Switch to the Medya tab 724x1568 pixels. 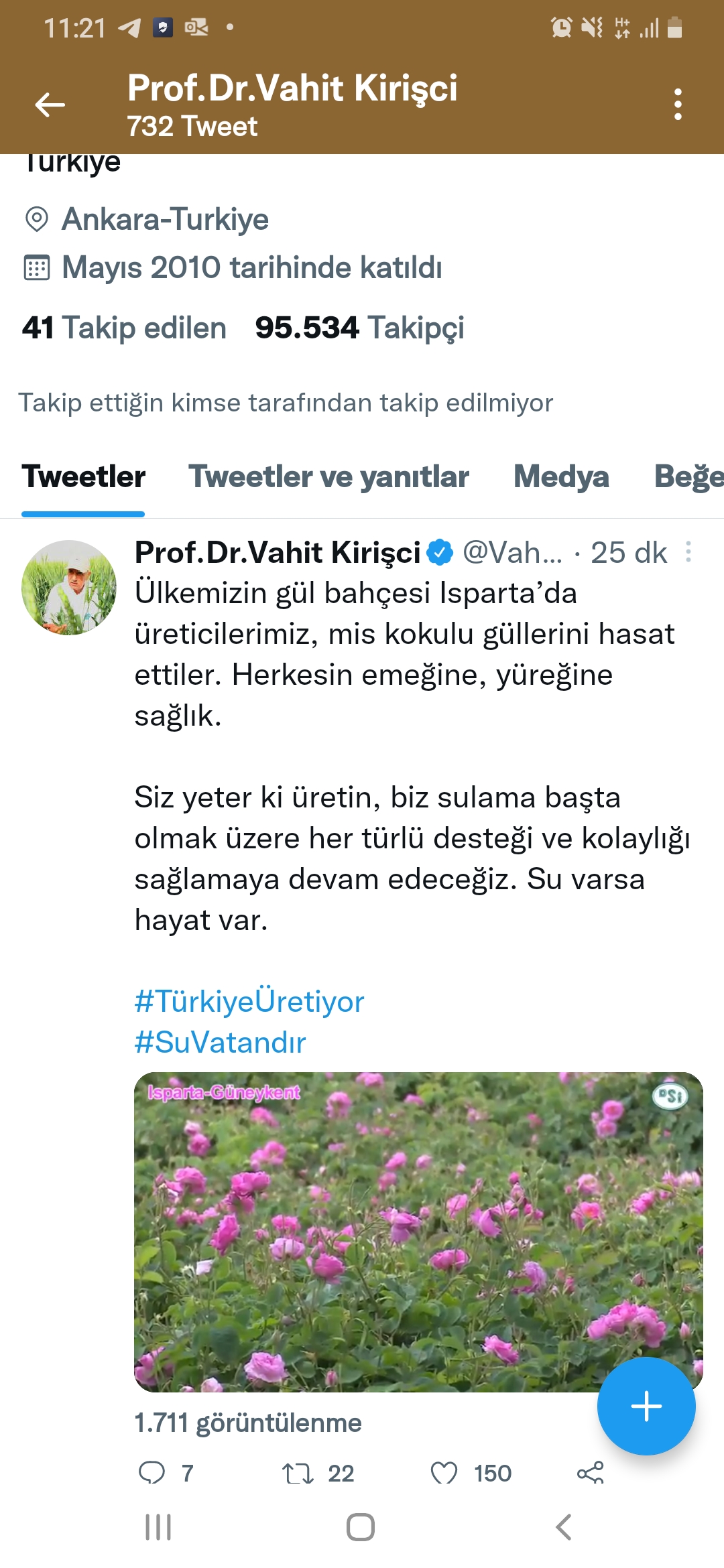(561, 477)
